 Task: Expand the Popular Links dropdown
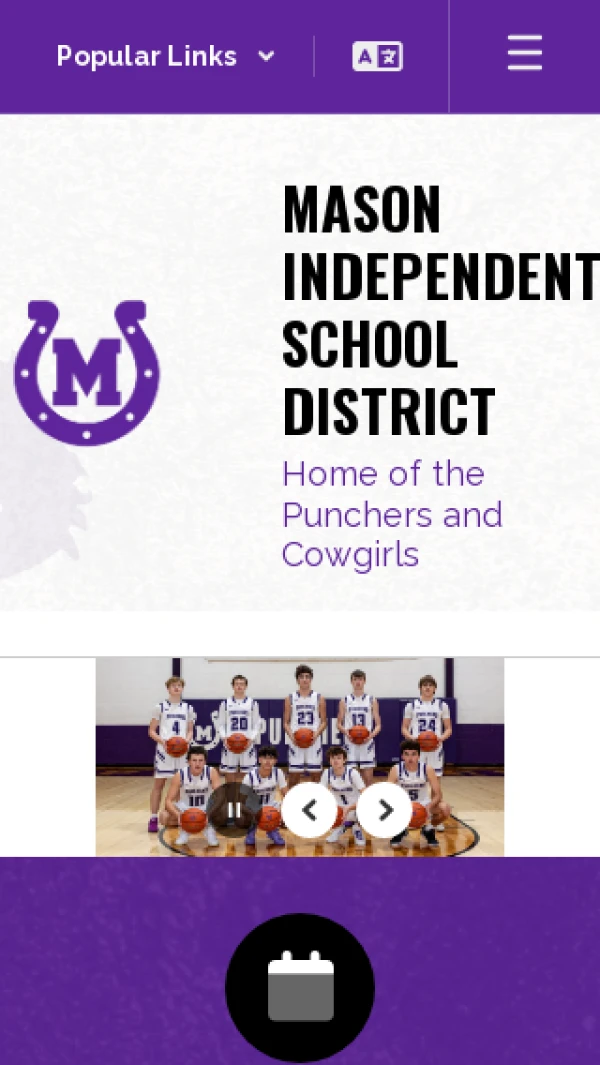[166, 56]
